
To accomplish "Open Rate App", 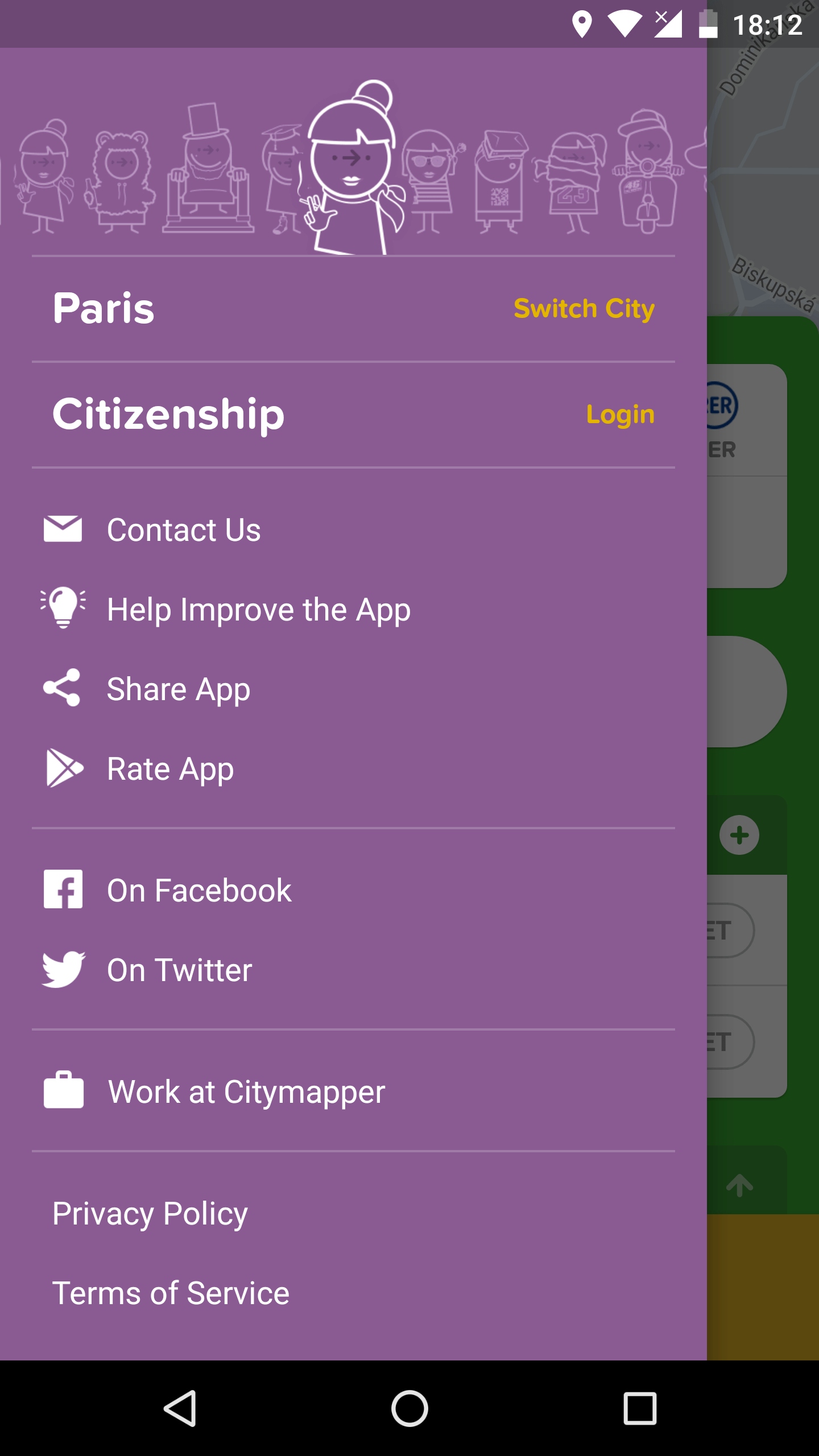I will [353, 768].
